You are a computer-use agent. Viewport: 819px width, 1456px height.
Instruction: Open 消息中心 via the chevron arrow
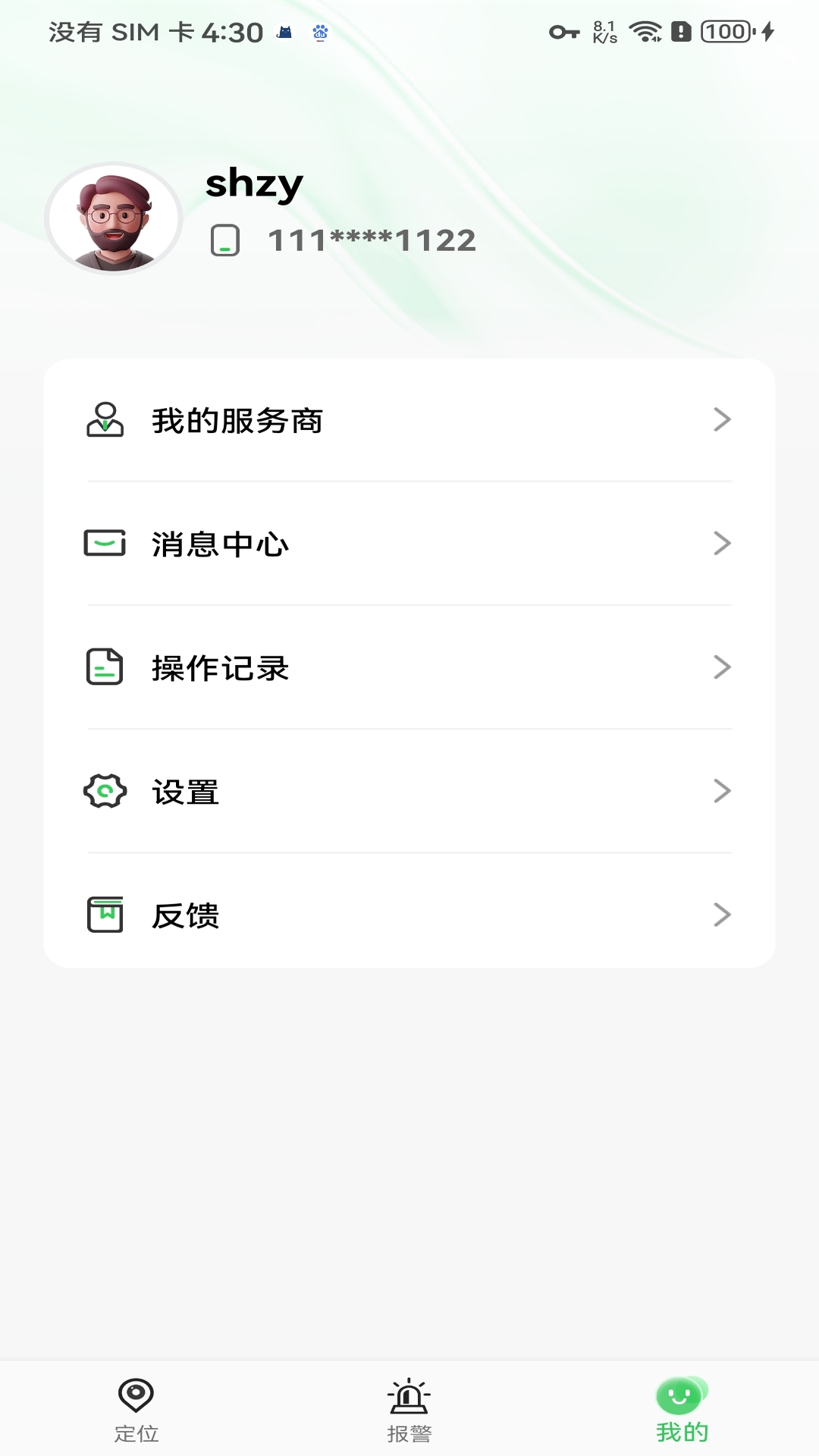point(723,543)
